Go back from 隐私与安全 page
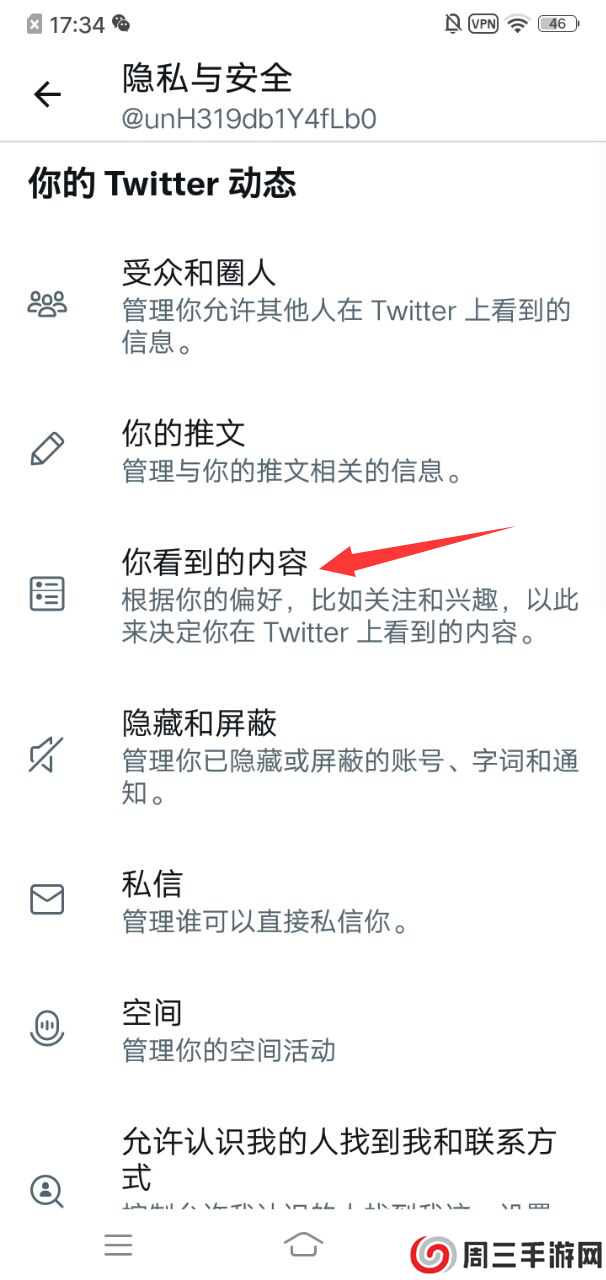The image size is (606, 1280). [47, 95]
